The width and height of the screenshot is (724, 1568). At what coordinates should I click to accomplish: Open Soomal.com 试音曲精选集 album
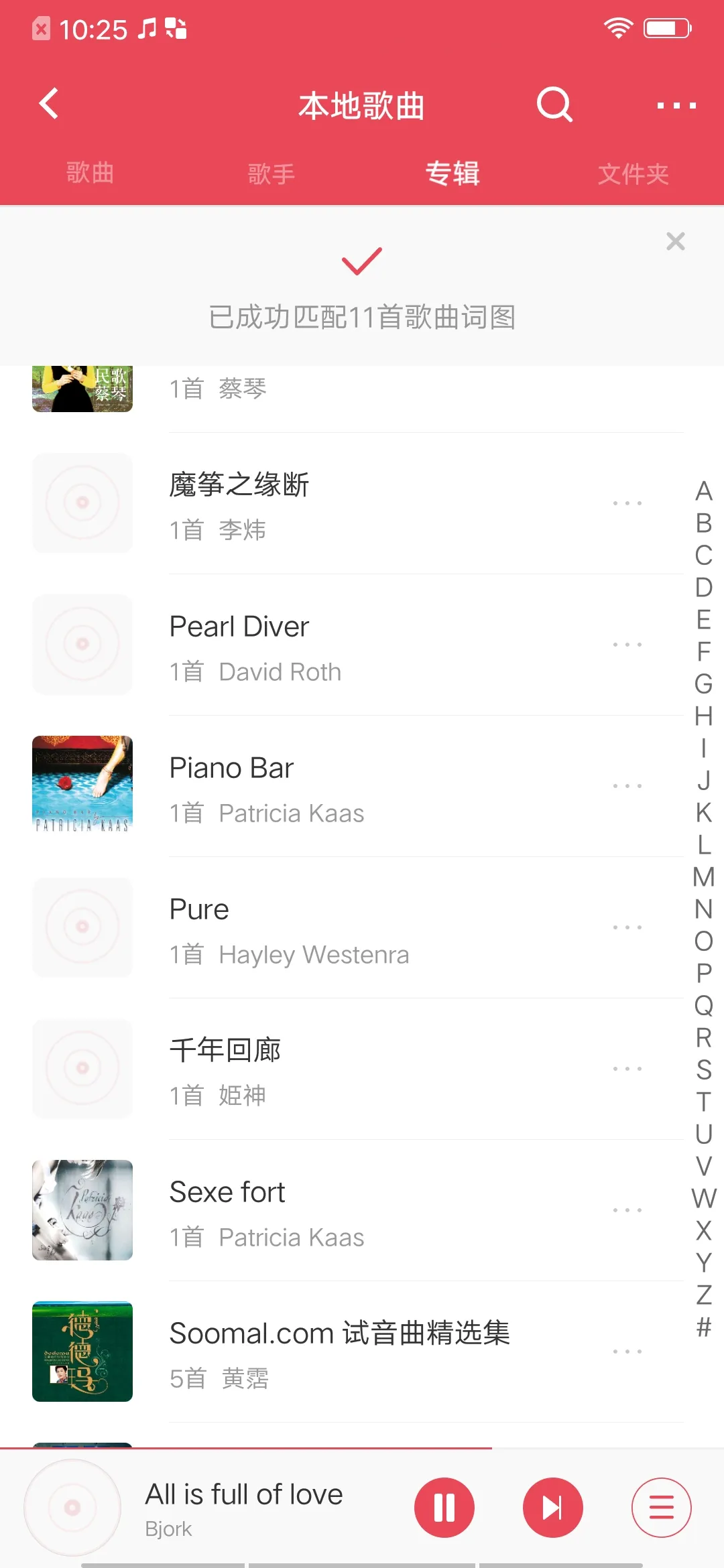click(x=335, y=1352)
